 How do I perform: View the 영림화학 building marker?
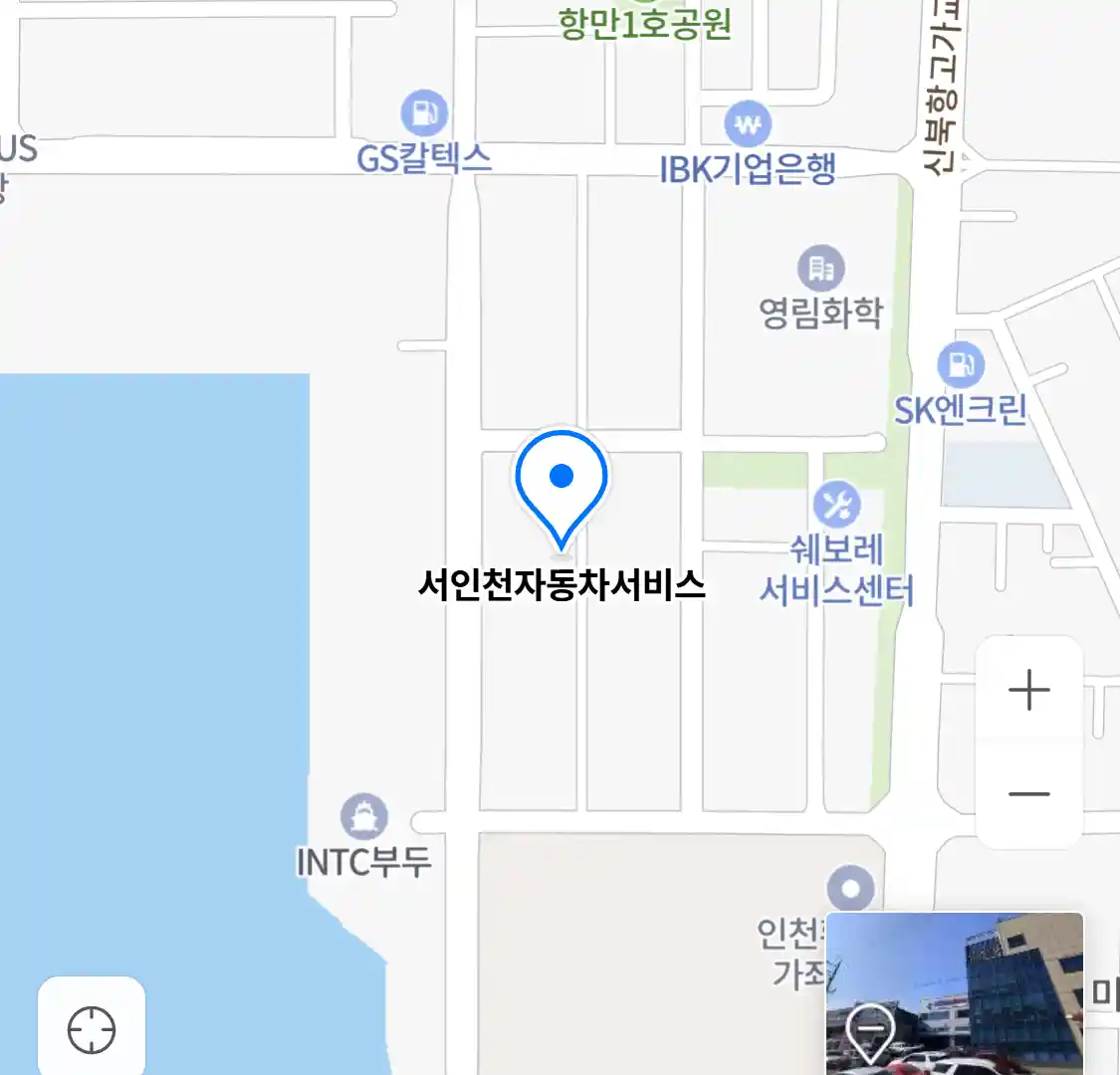click(x=821, y=268)
